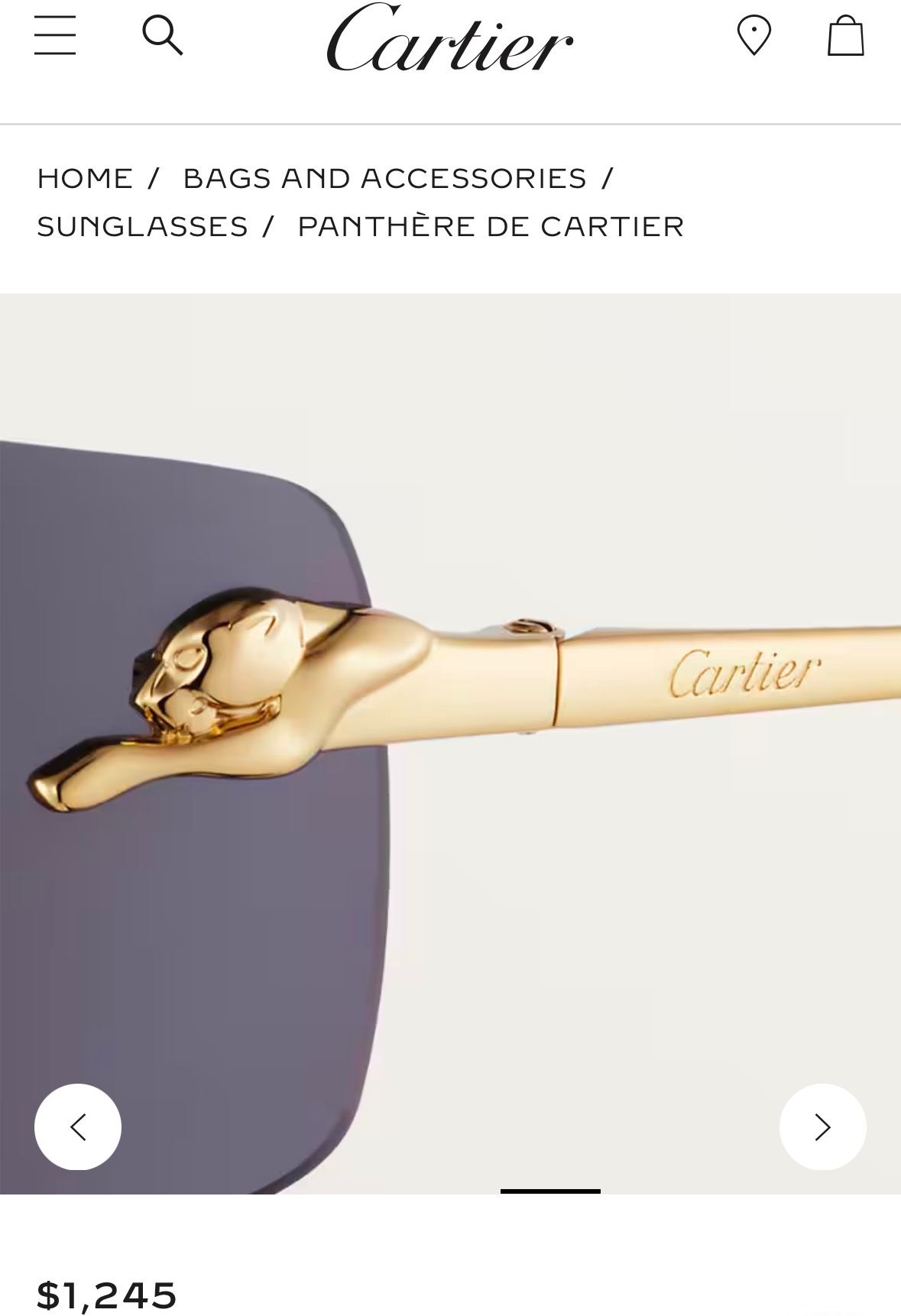This screenshot has width=901, height=1316.
Task: Open the shopping bag
Action: (845, 36)
